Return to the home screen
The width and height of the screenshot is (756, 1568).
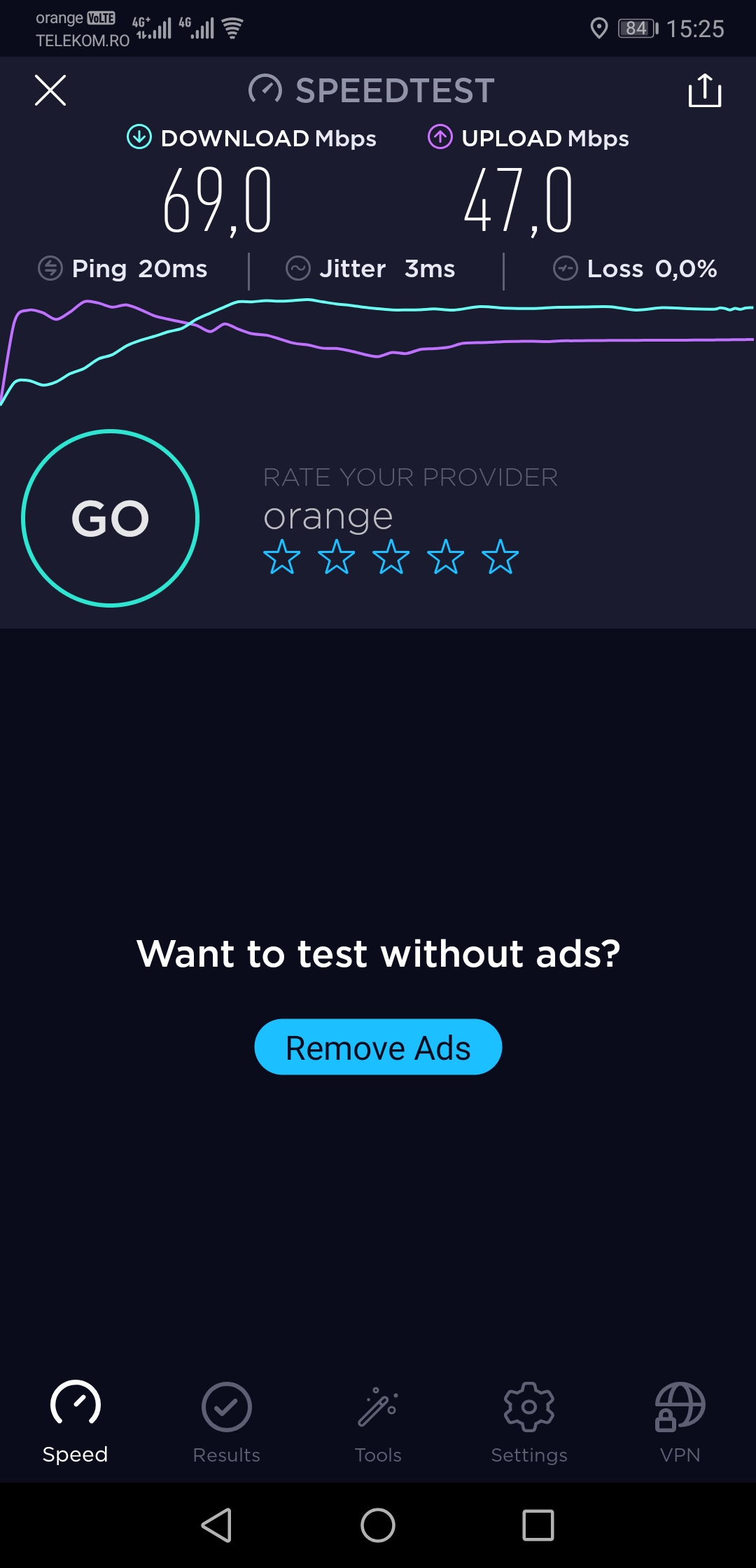pyautogui.click(x=378, y=1525)
